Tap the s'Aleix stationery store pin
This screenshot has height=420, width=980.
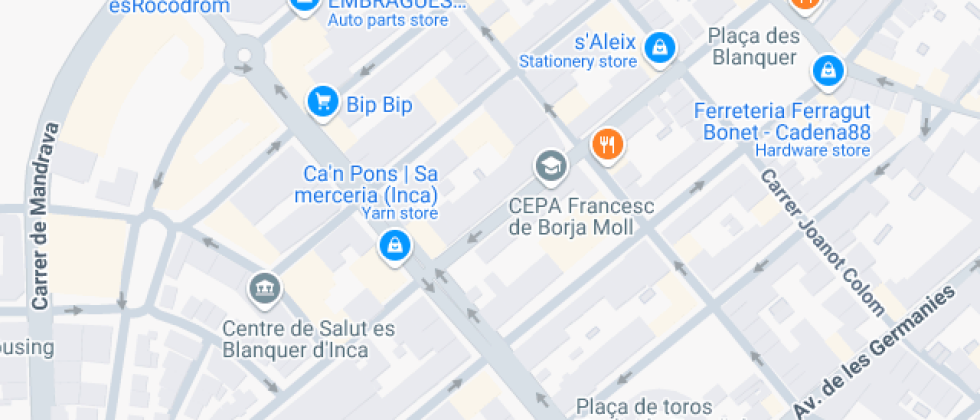(x=659, y=46)
